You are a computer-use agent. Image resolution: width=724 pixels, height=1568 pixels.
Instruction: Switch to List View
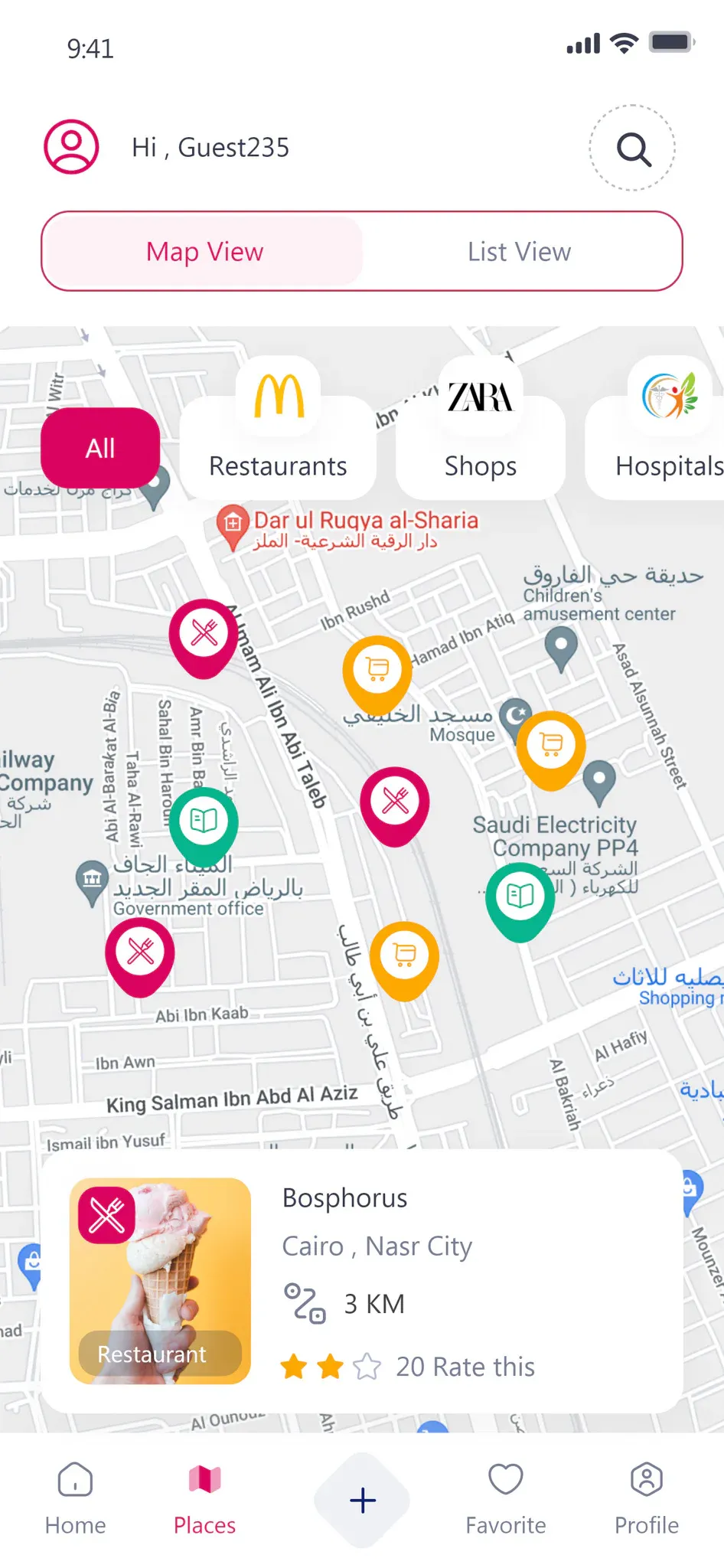[x=519, y=252]
